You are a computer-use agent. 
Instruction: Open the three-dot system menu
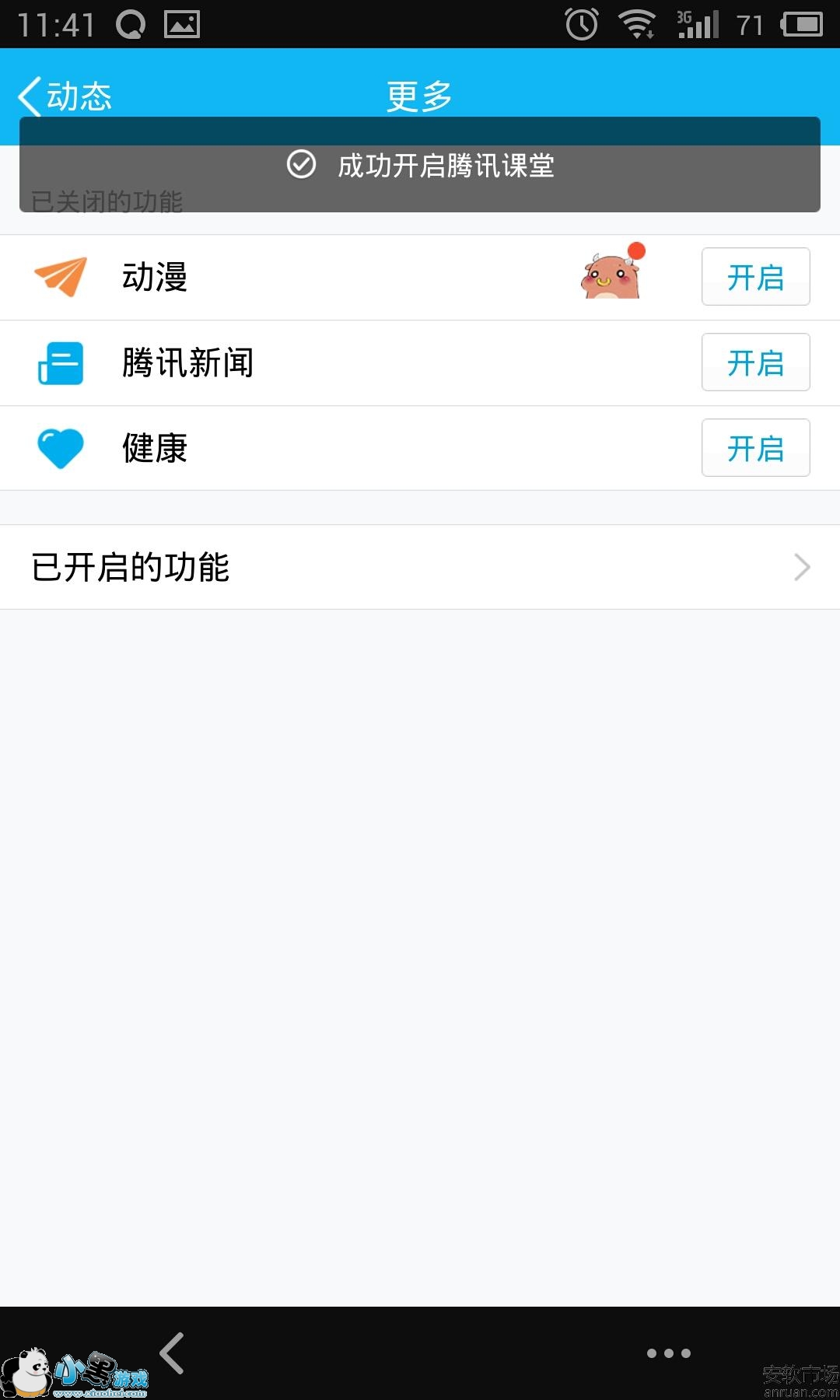(668, 1353)
